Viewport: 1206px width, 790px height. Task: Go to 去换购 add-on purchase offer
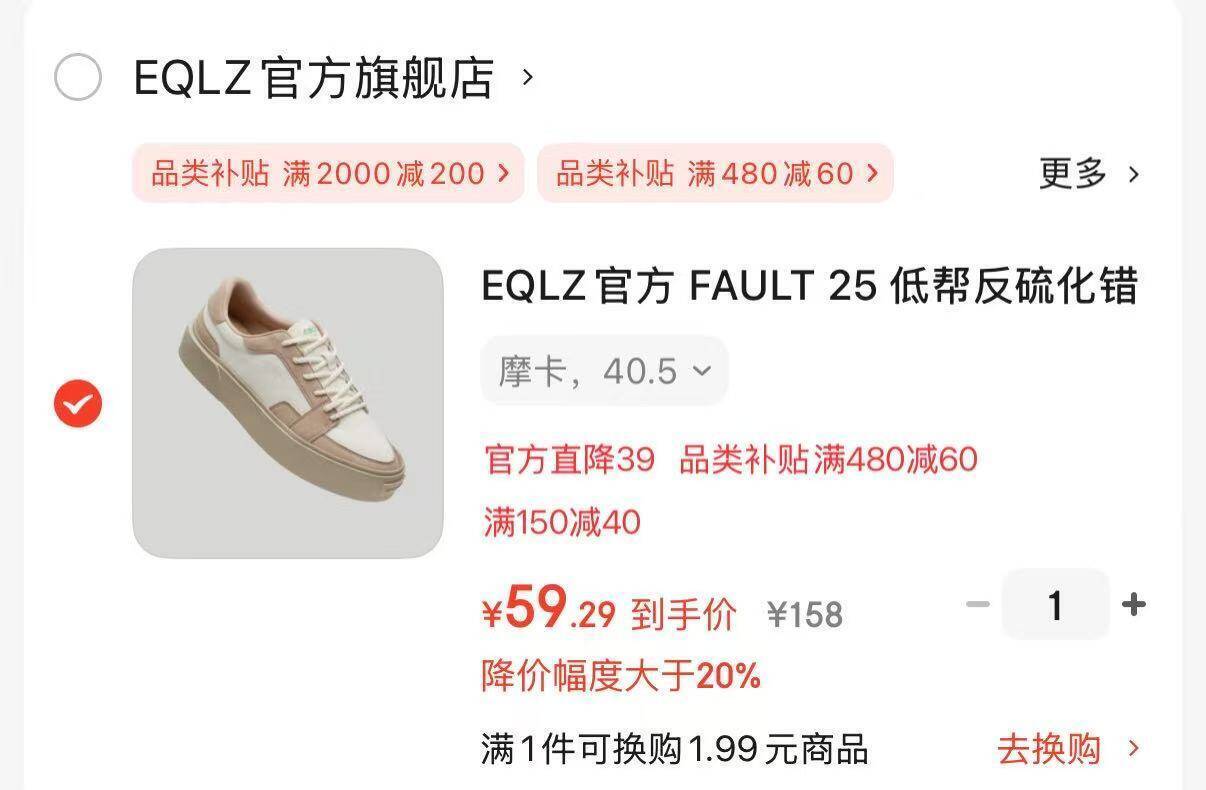[1067, 748]
